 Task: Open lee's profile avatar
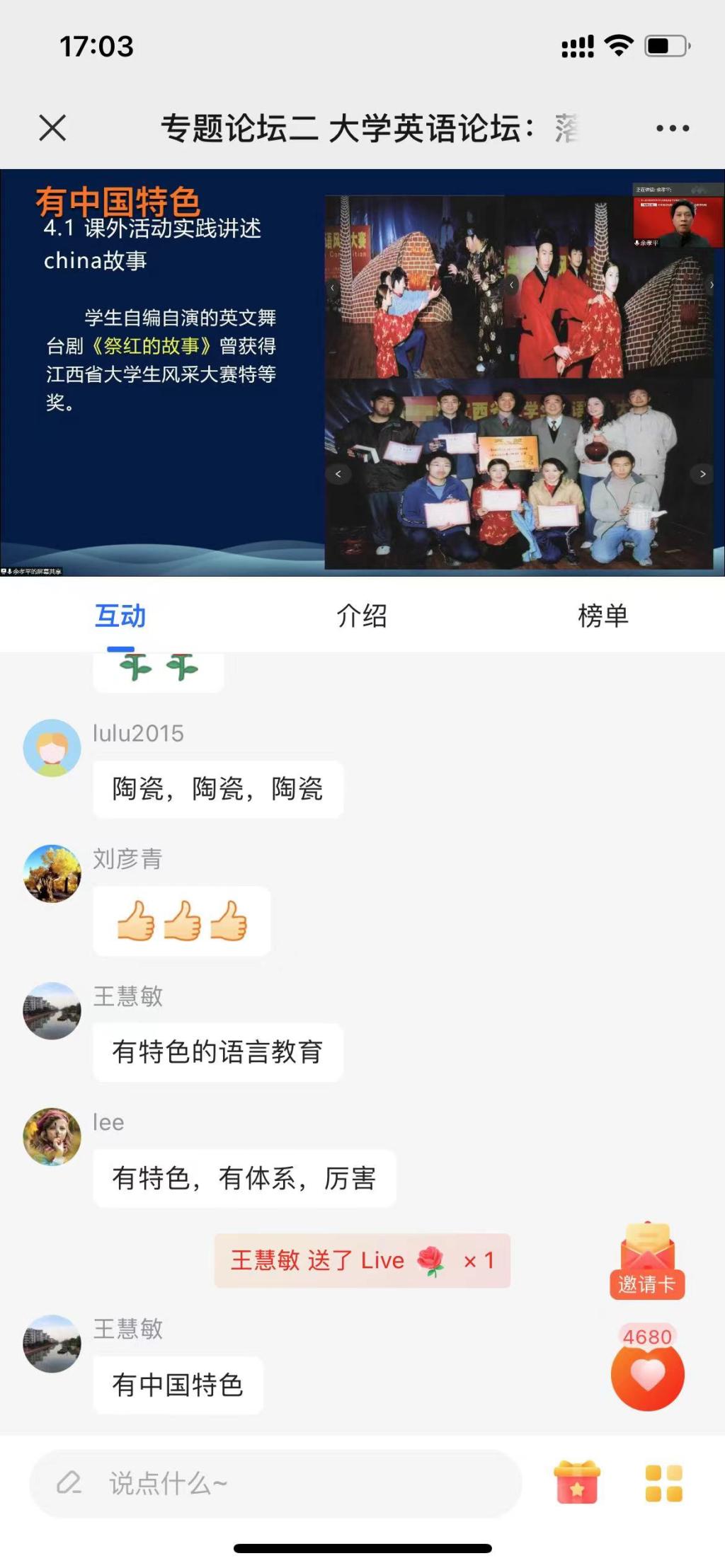(x=52, y=1136)
